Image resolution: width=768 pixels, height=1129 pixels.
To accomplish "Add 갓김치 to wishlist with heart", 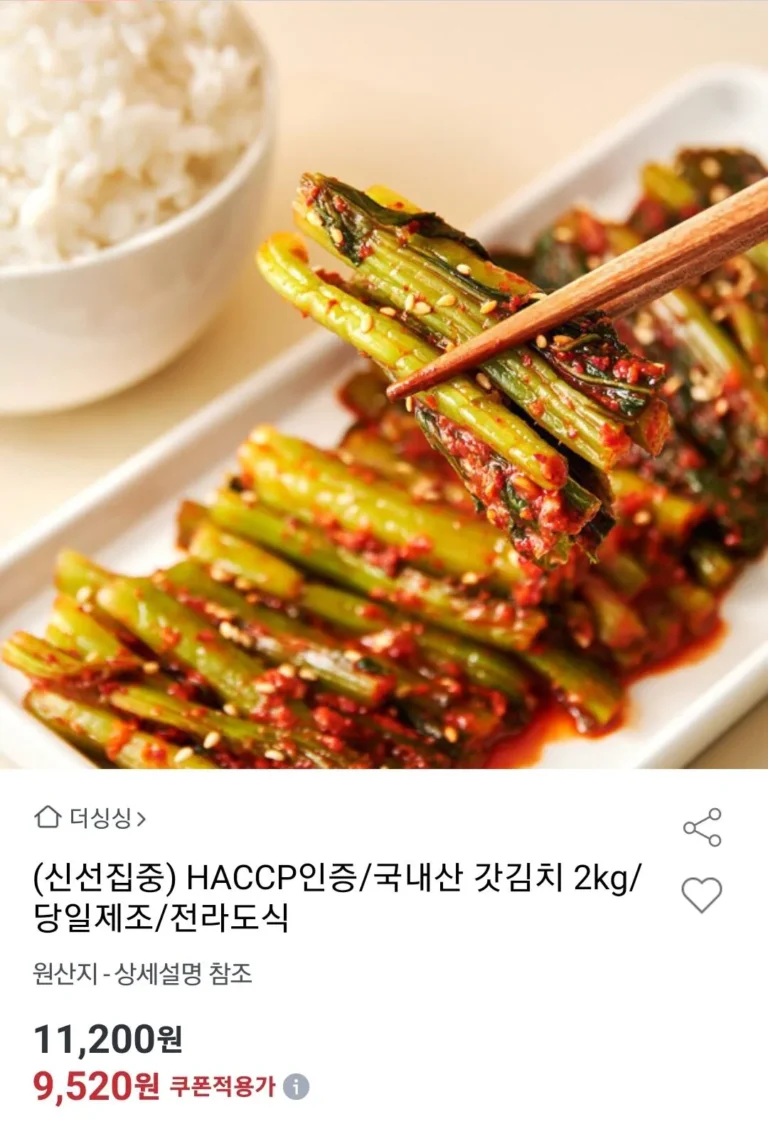I will click(x=701, y=894).
